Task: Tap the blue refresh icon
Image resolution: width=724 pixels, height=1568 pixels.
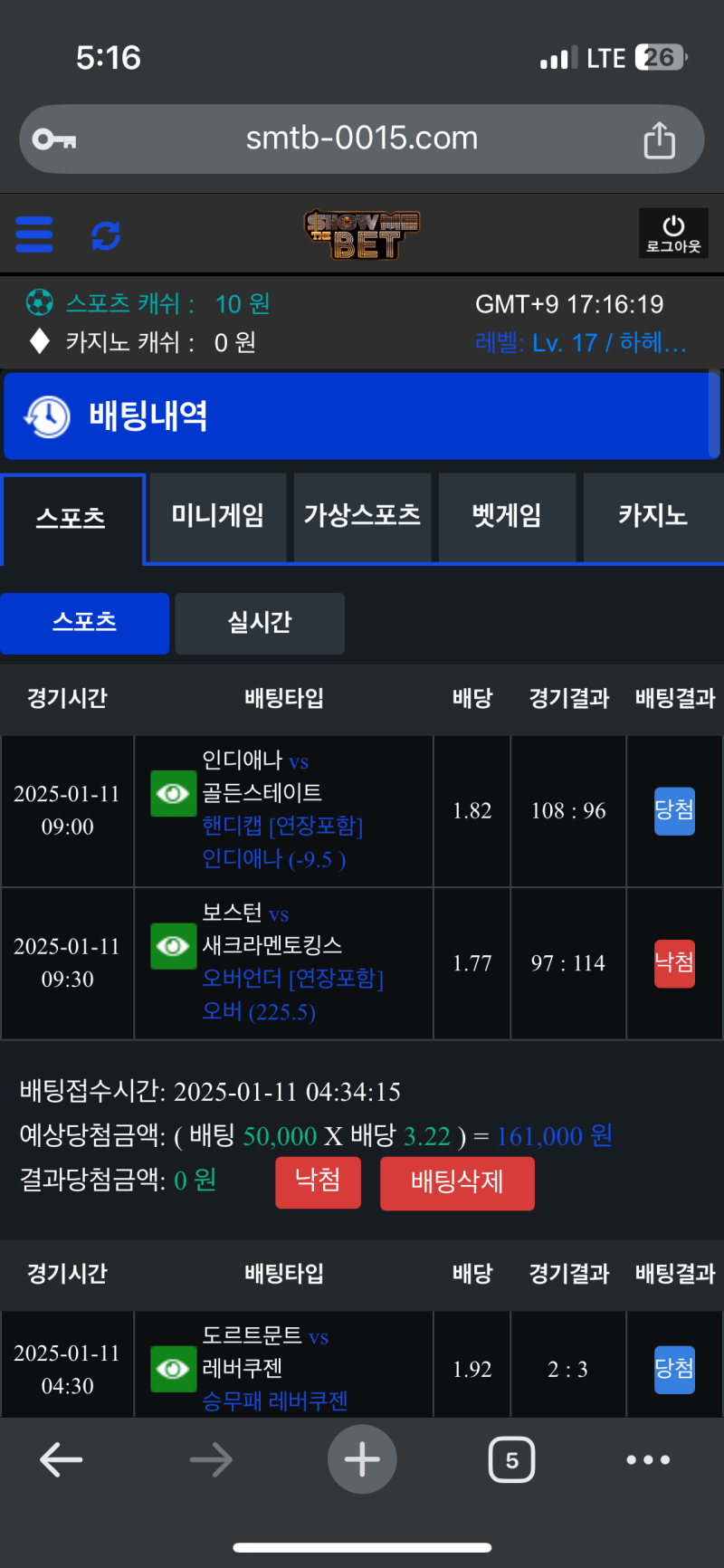Action: point(106,235)
